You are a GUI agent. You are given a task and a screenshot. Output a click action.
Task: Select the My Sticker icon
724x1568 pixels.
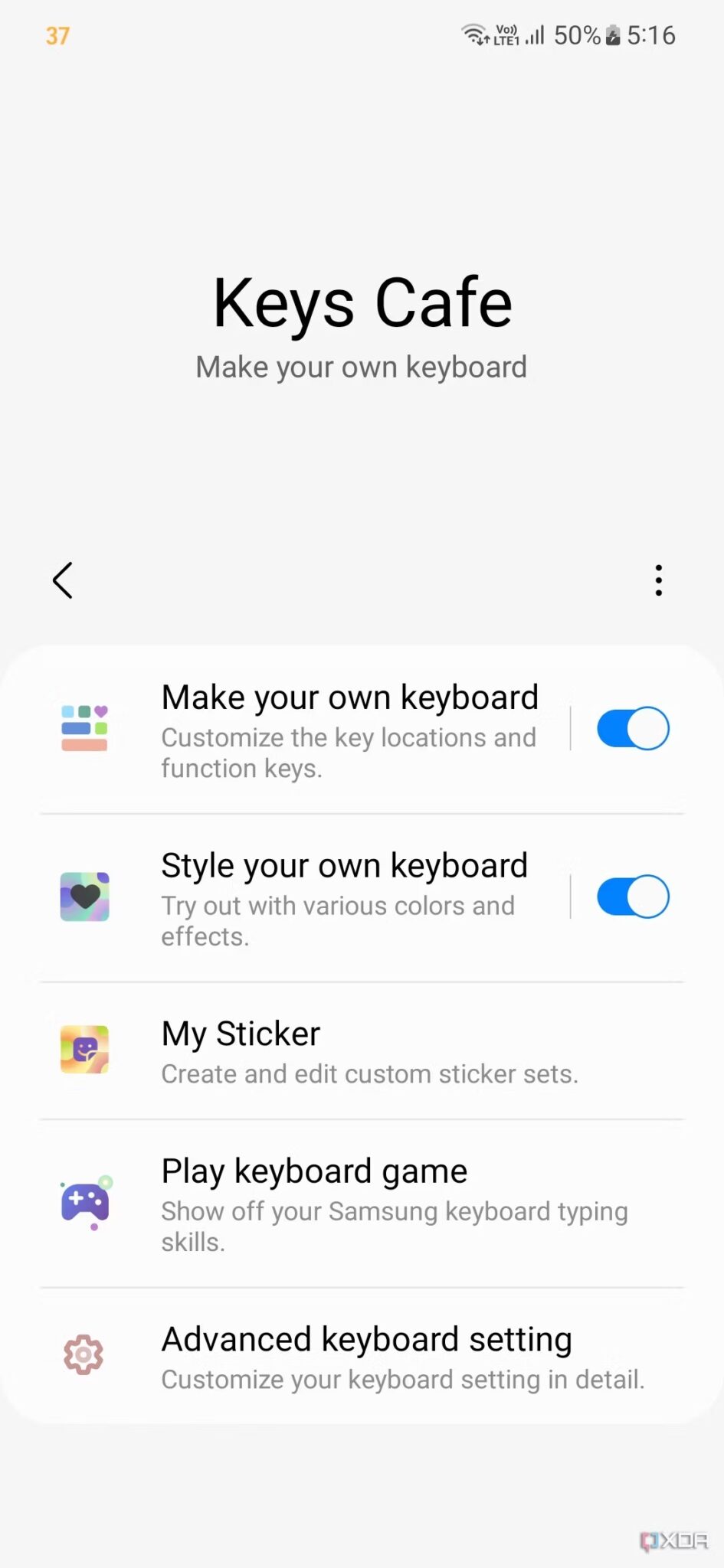tap(84, 1049)
